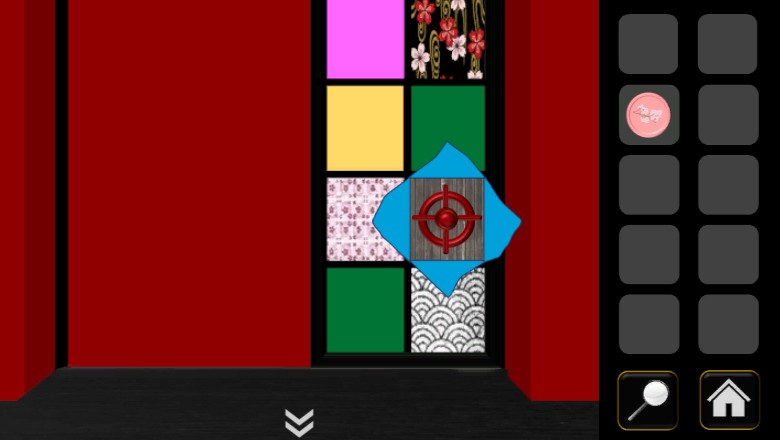The height and width of the screenshot is (440, 780).
Task: Tap the yellow panel tile
Action: (x=365, y=128)
